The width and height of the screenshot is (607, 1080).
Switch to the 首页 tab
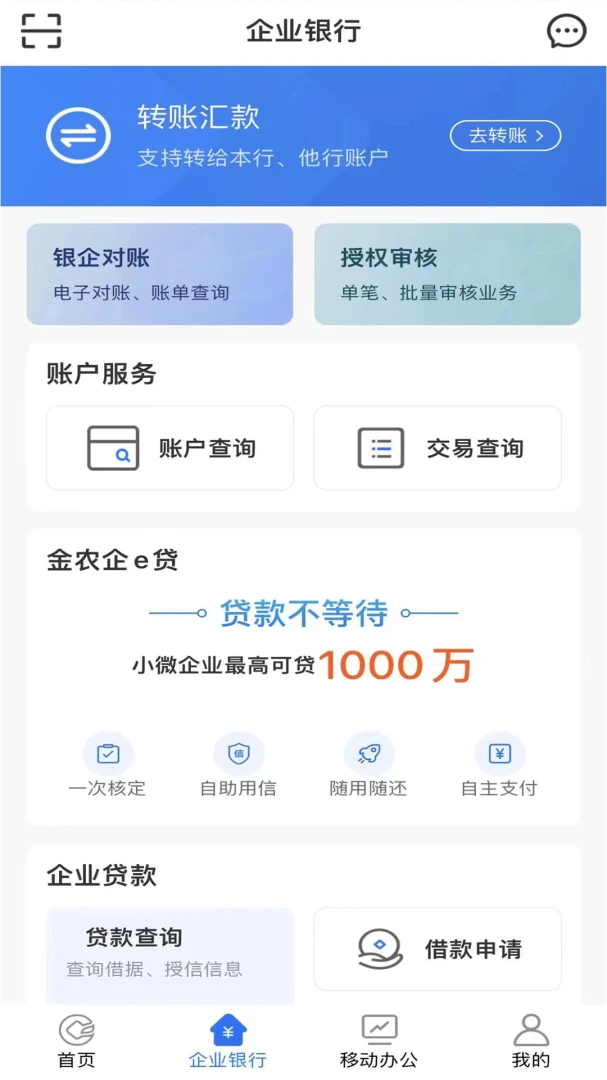pyautogui.click(x=76, y=1041)
